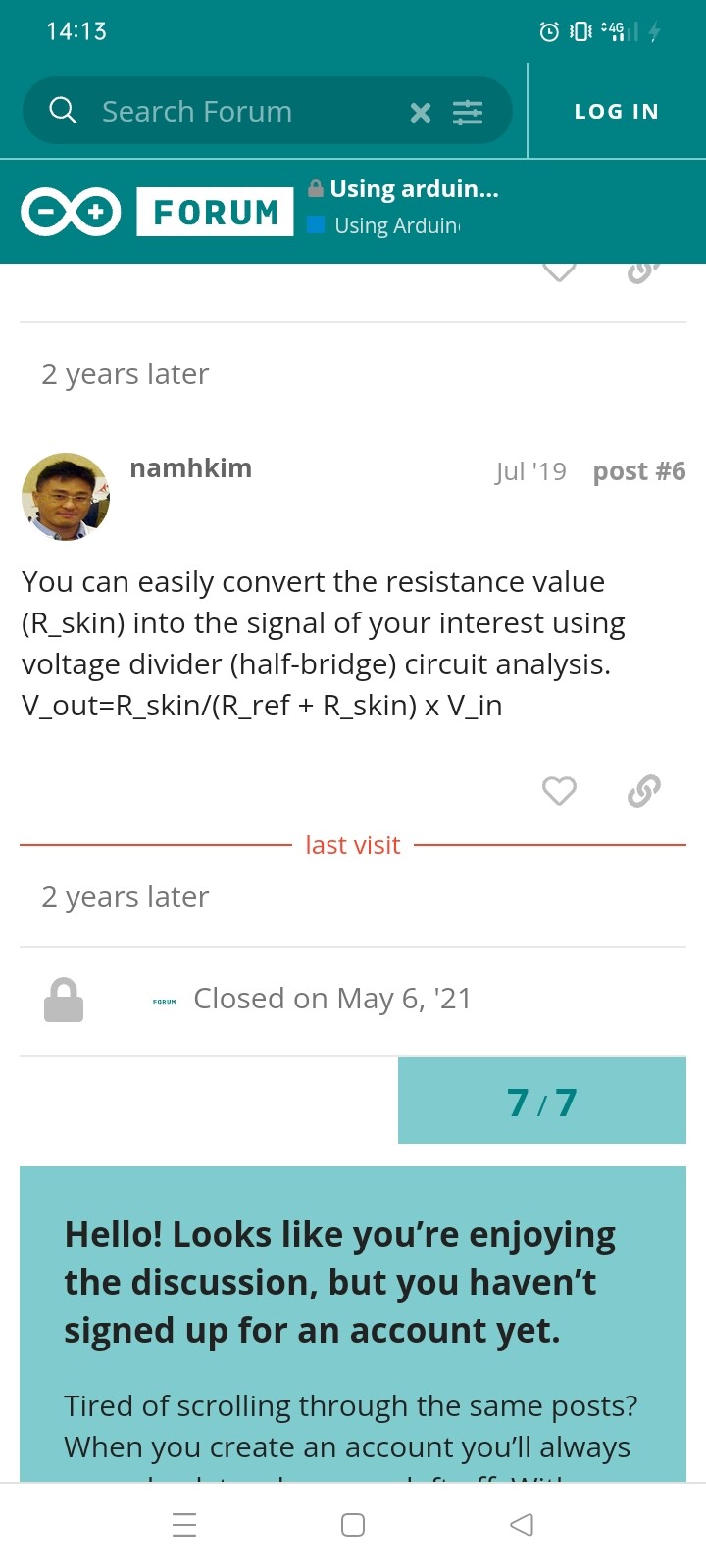Open the namhkim username link
Screen dimensions: 706x1568
(x=191, y=468)
